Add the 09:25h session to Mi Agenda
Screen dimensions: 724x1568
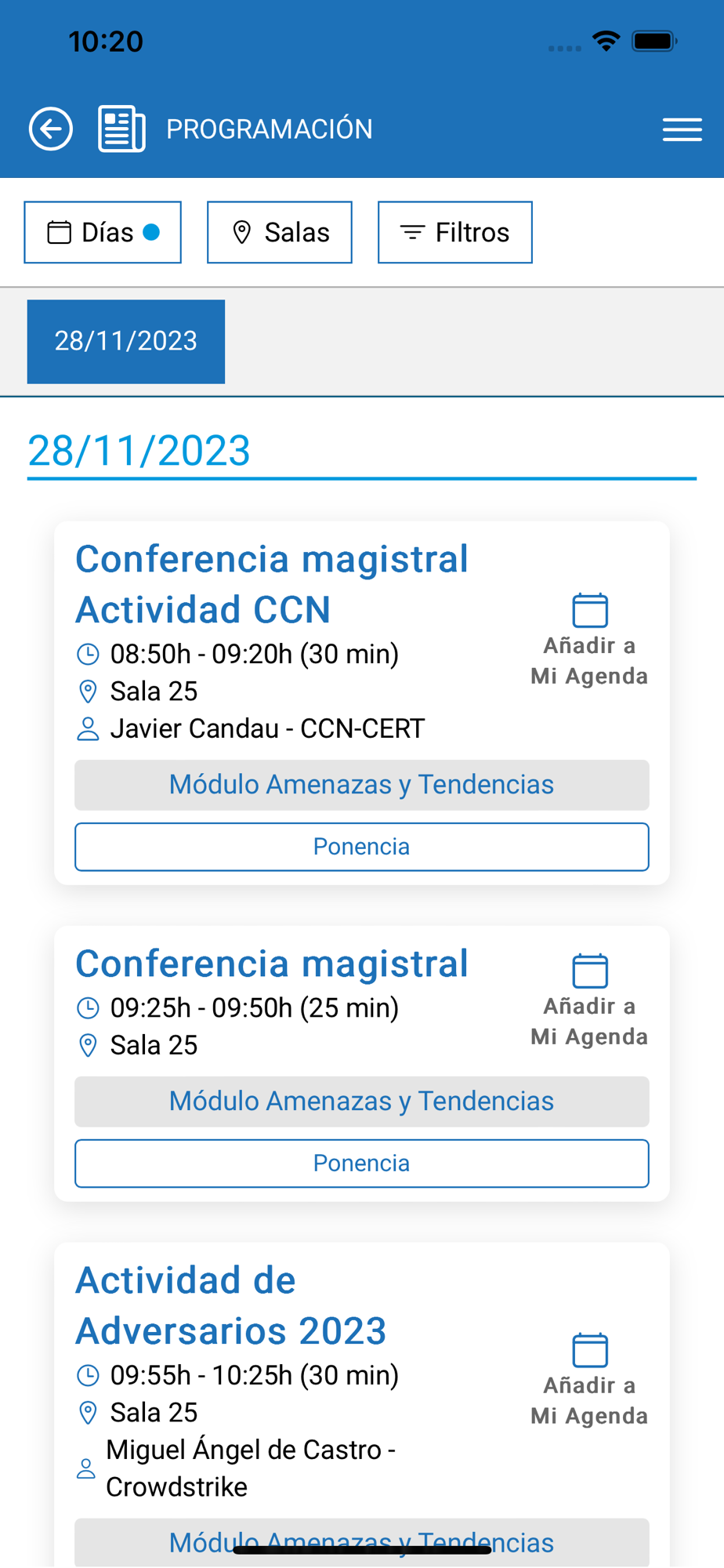pyautogui.click(x=589, y=1000)
